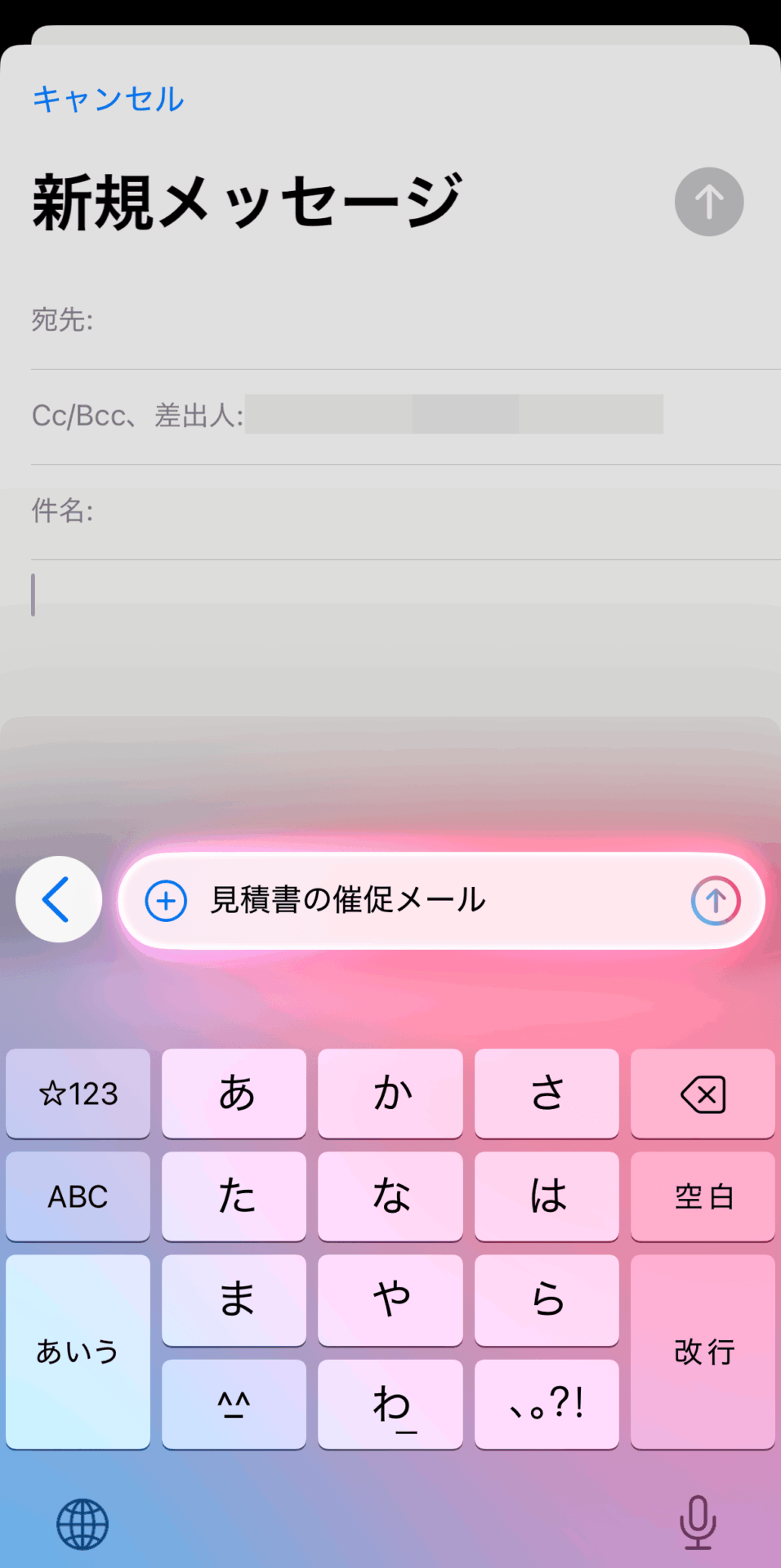781x1568 pixels.
Task: Send the new mail message
Action: coord(708,202)
